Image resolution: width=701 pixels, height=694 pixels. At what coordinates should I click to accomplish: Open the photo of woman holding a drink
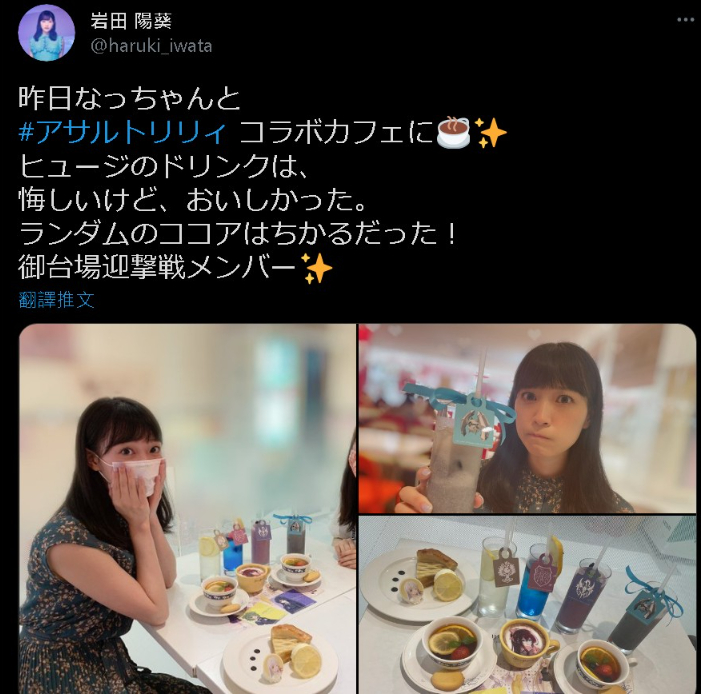tap(527, 417)
